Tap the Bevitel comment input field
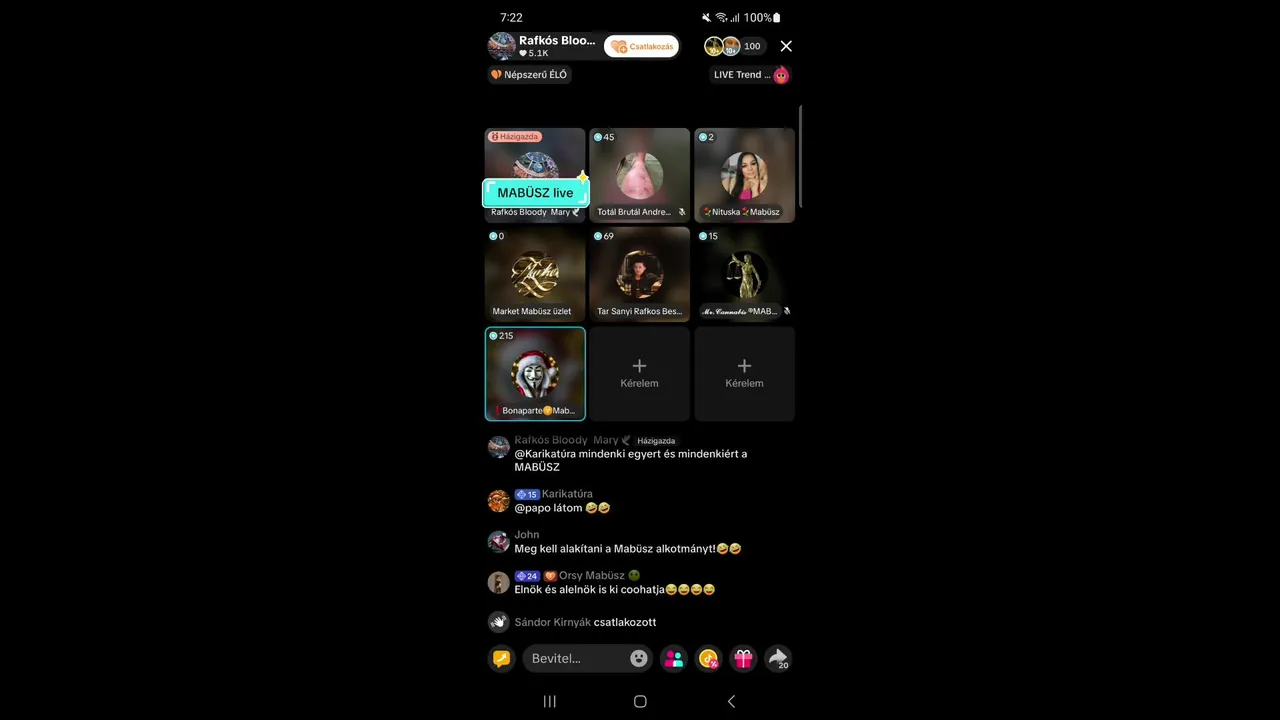The height and width of the screenshot is (720, 1280). [575, 659]
